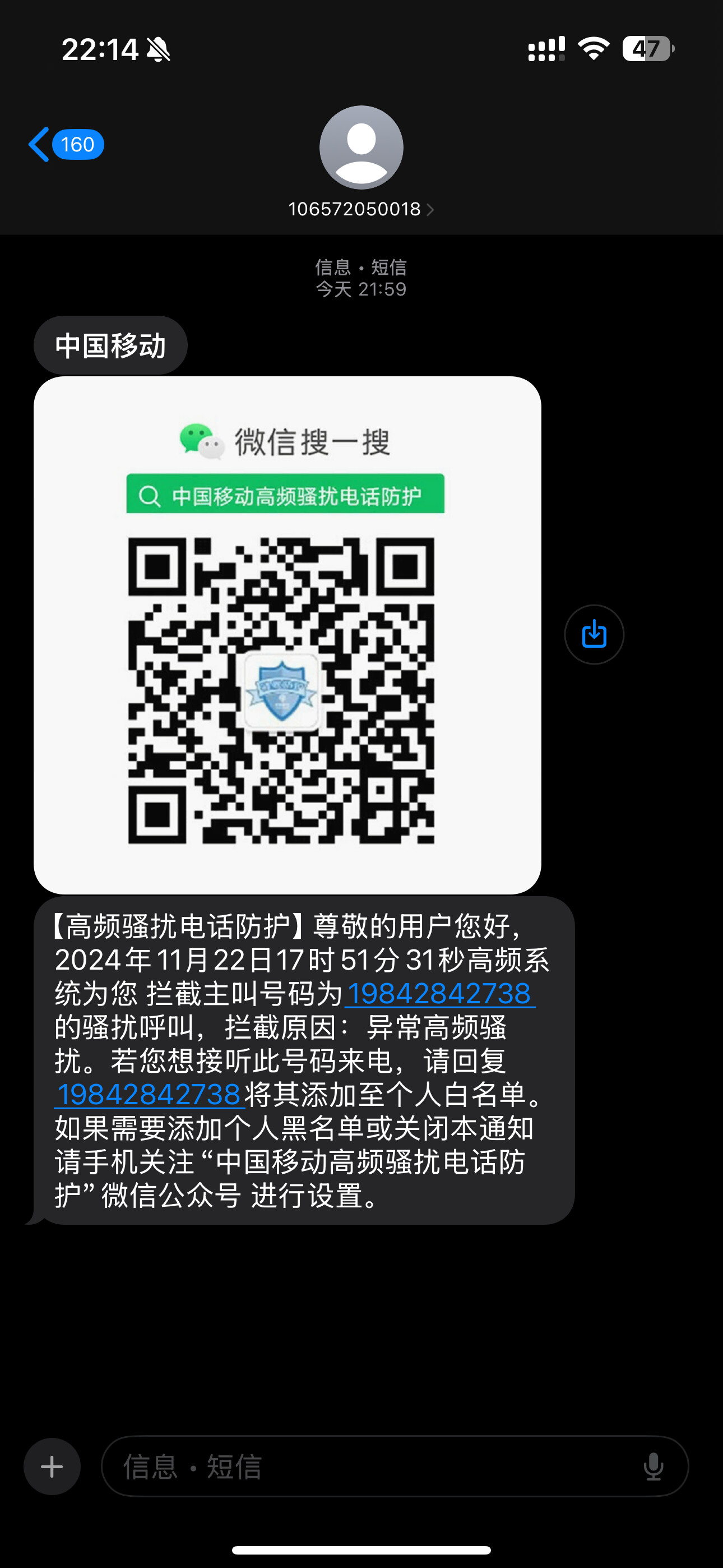Open the QR code image attachment

[288, 635]
